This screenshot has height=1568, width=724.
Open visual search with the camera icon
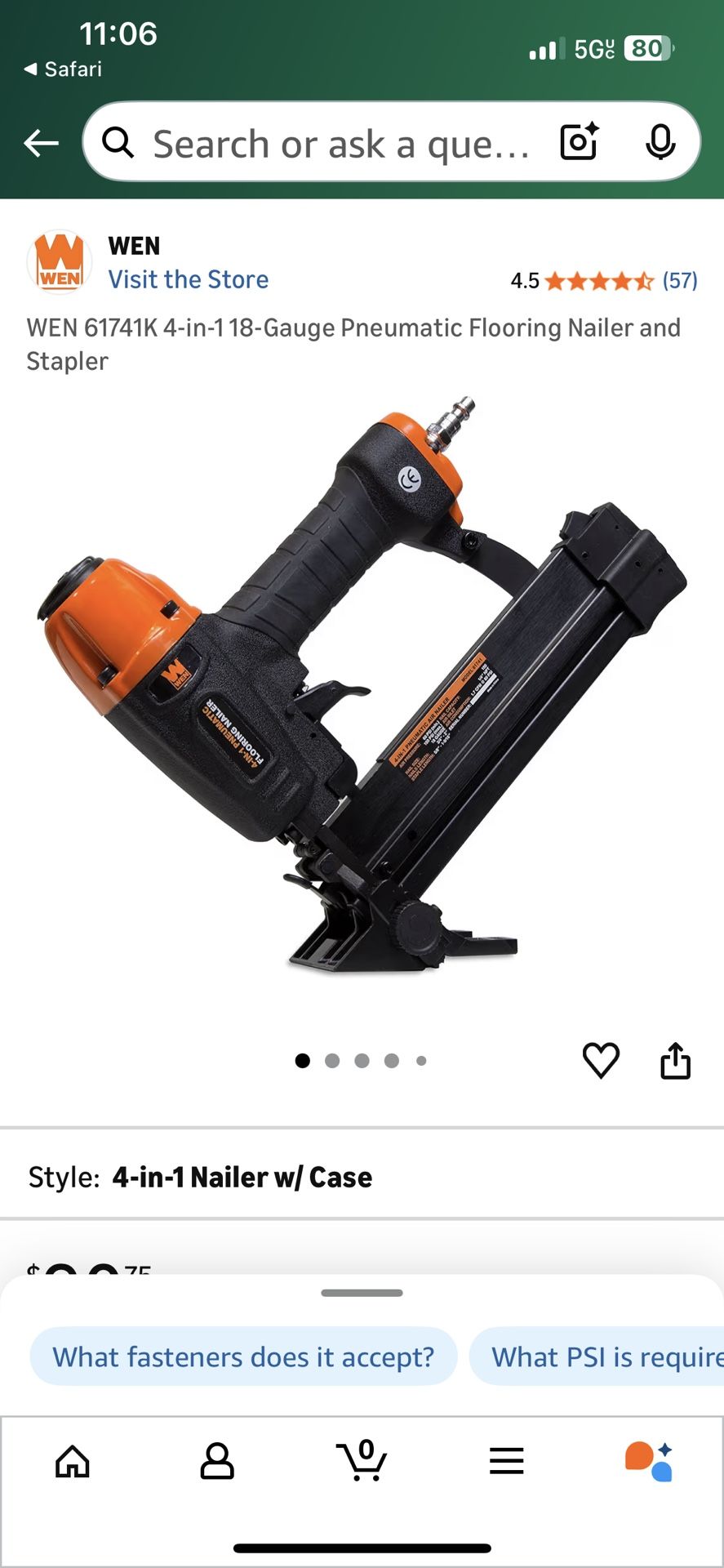pos(578,141)
